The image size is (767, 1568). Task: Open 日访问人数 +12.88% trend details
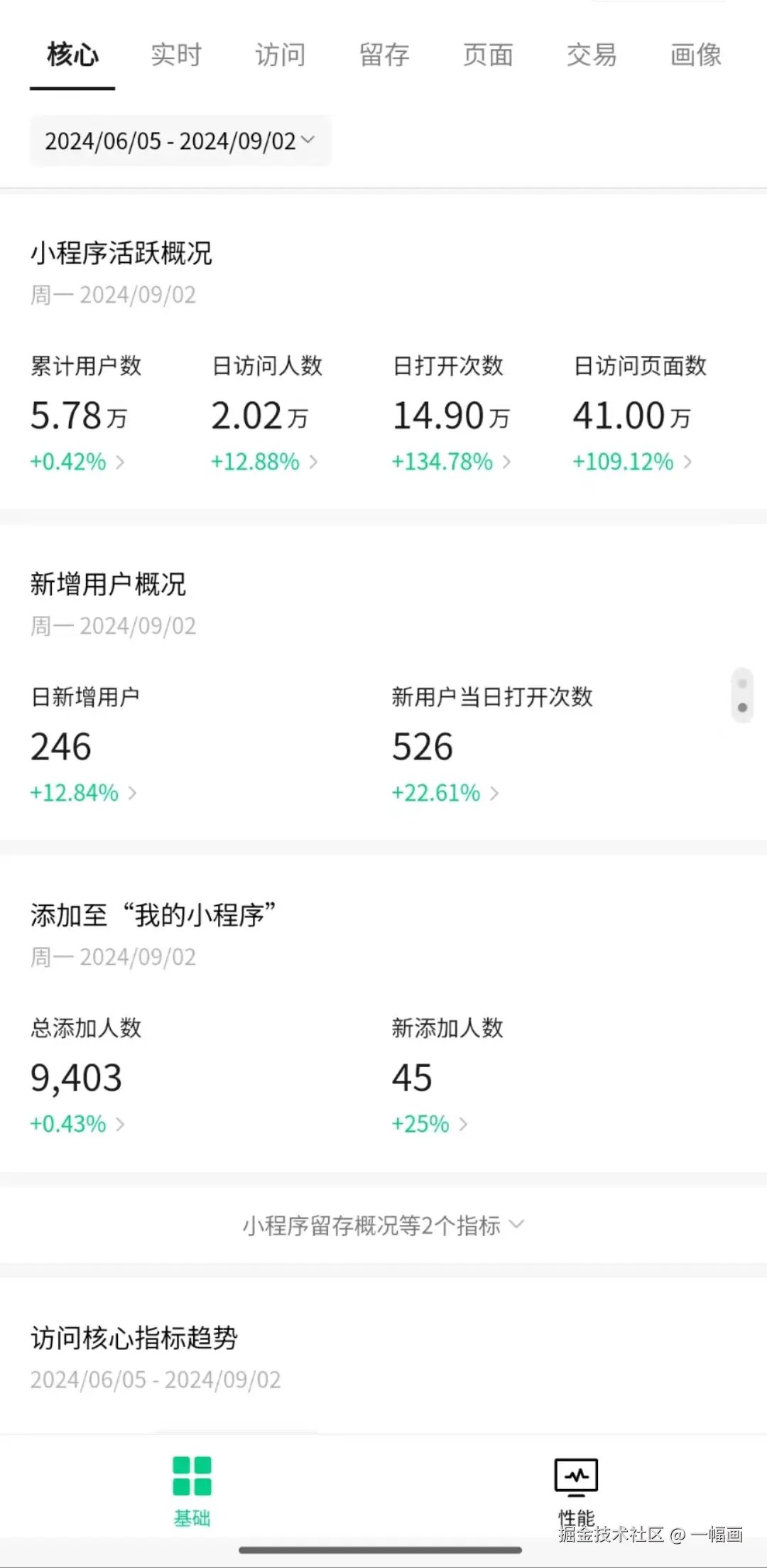(264, 462)
